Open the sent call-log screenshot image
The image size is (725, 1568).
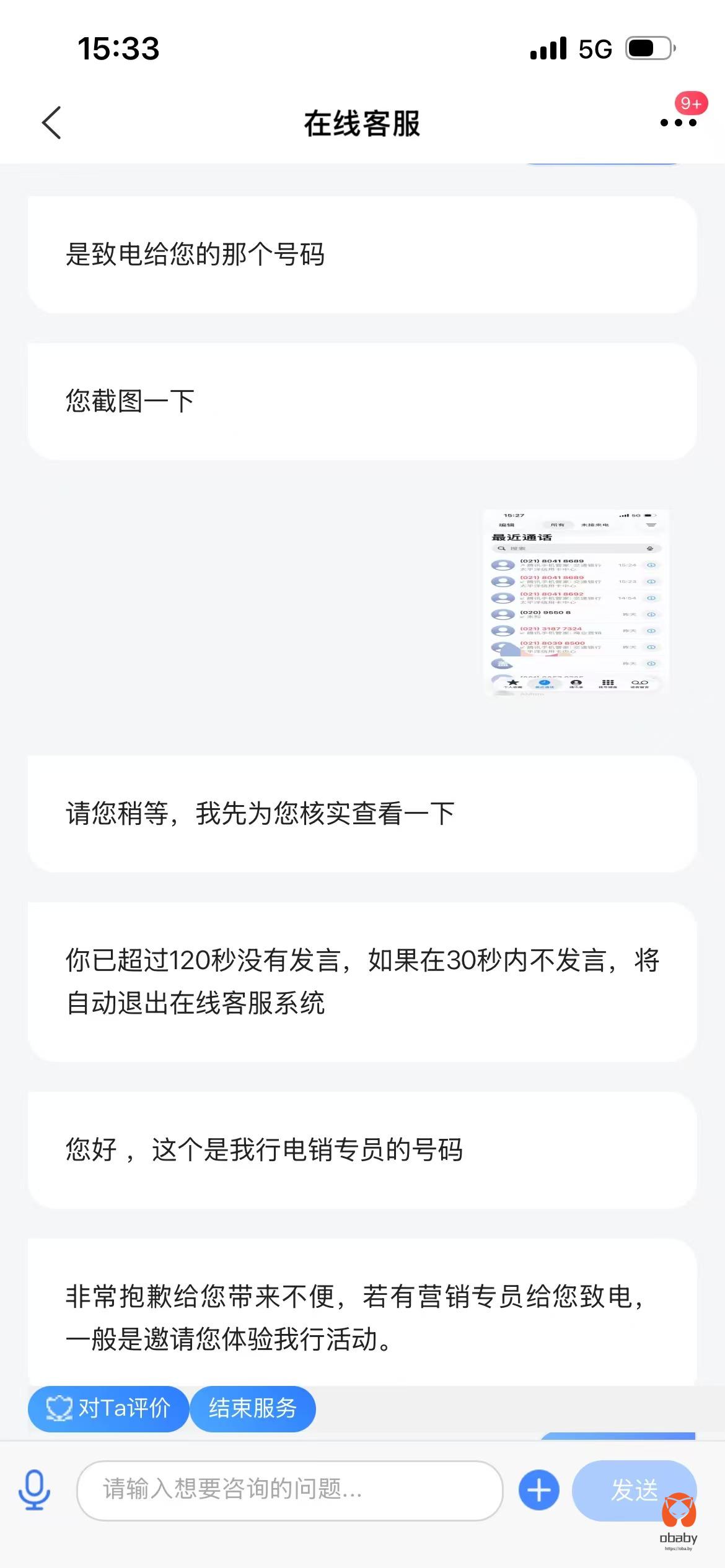576,602
